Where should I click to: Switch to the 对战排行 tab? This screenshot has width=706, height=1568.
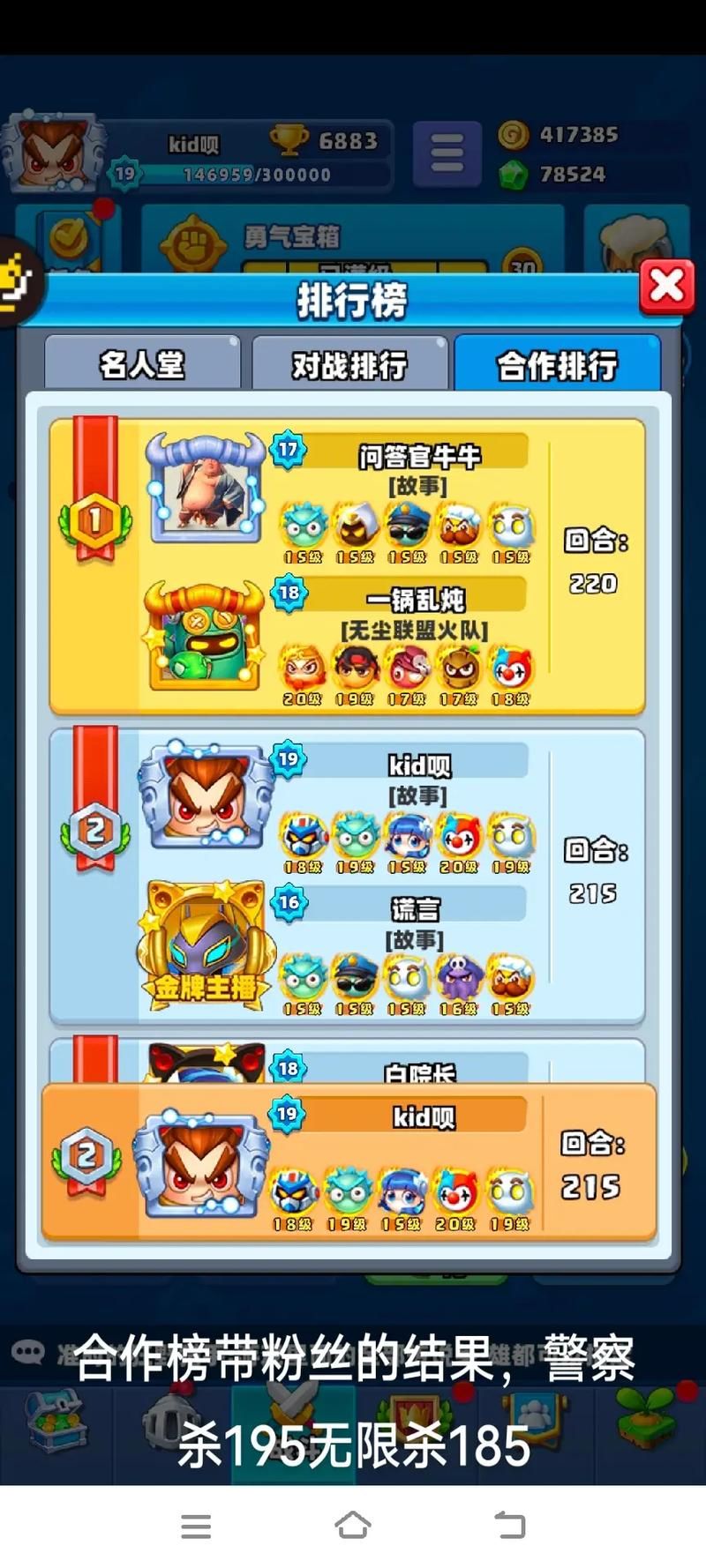pyautogui.click(x=349, y=363)
